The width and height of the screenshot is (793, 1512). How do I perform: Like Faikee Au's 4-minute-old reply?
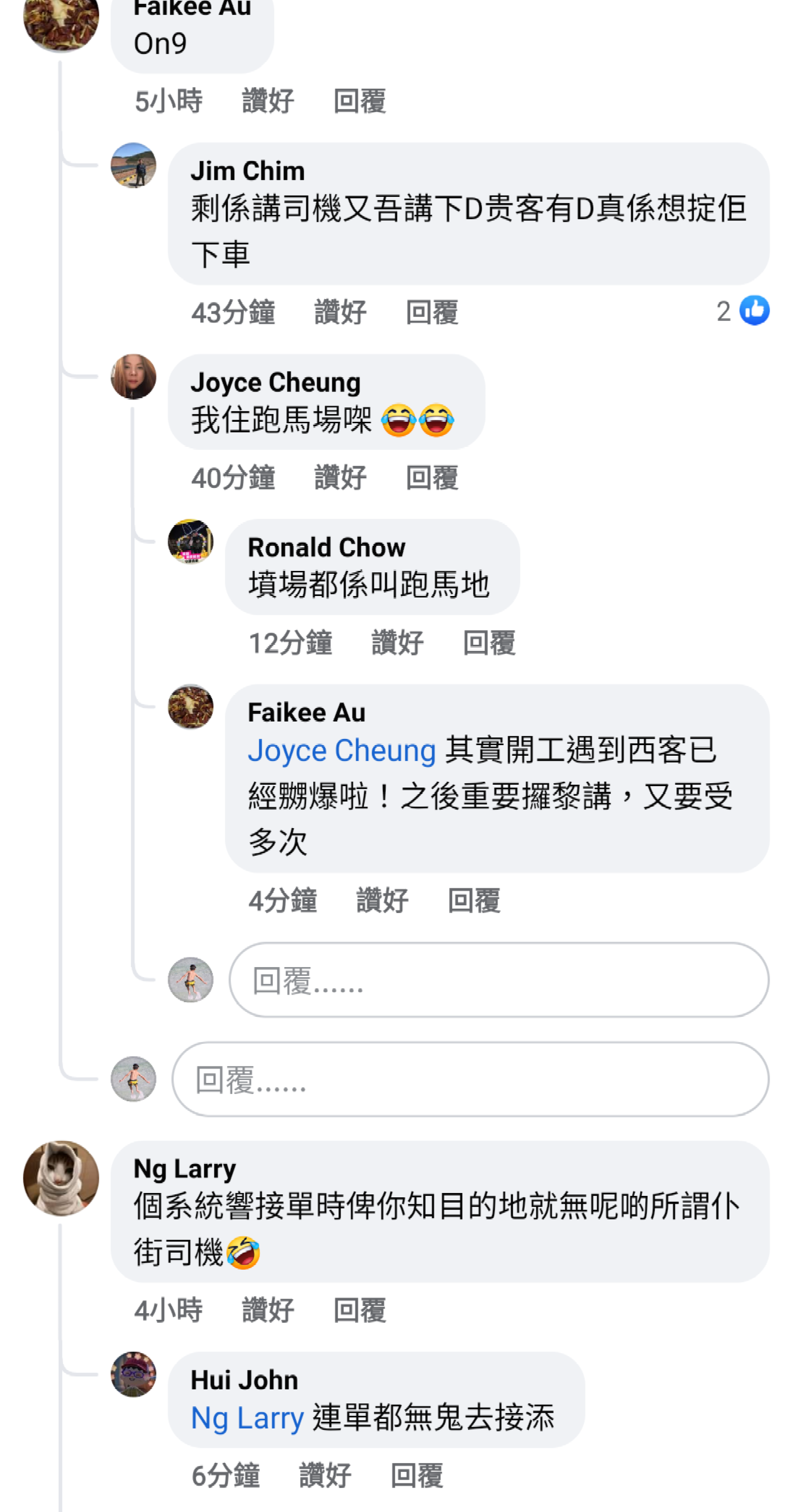click(382, 900)
